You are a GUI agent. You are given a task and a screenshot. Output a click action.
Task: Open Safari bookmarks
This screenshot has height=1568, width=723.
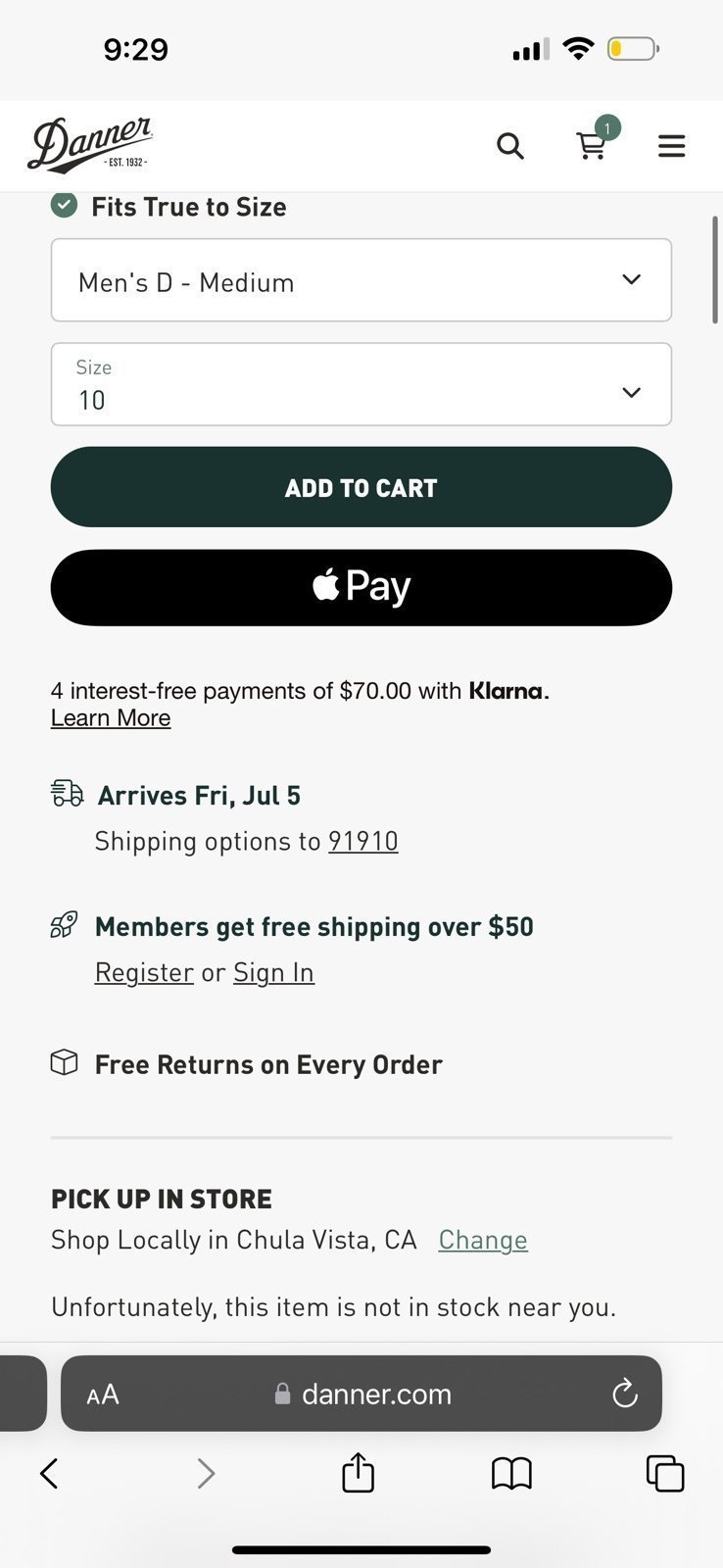[511, 1473]
